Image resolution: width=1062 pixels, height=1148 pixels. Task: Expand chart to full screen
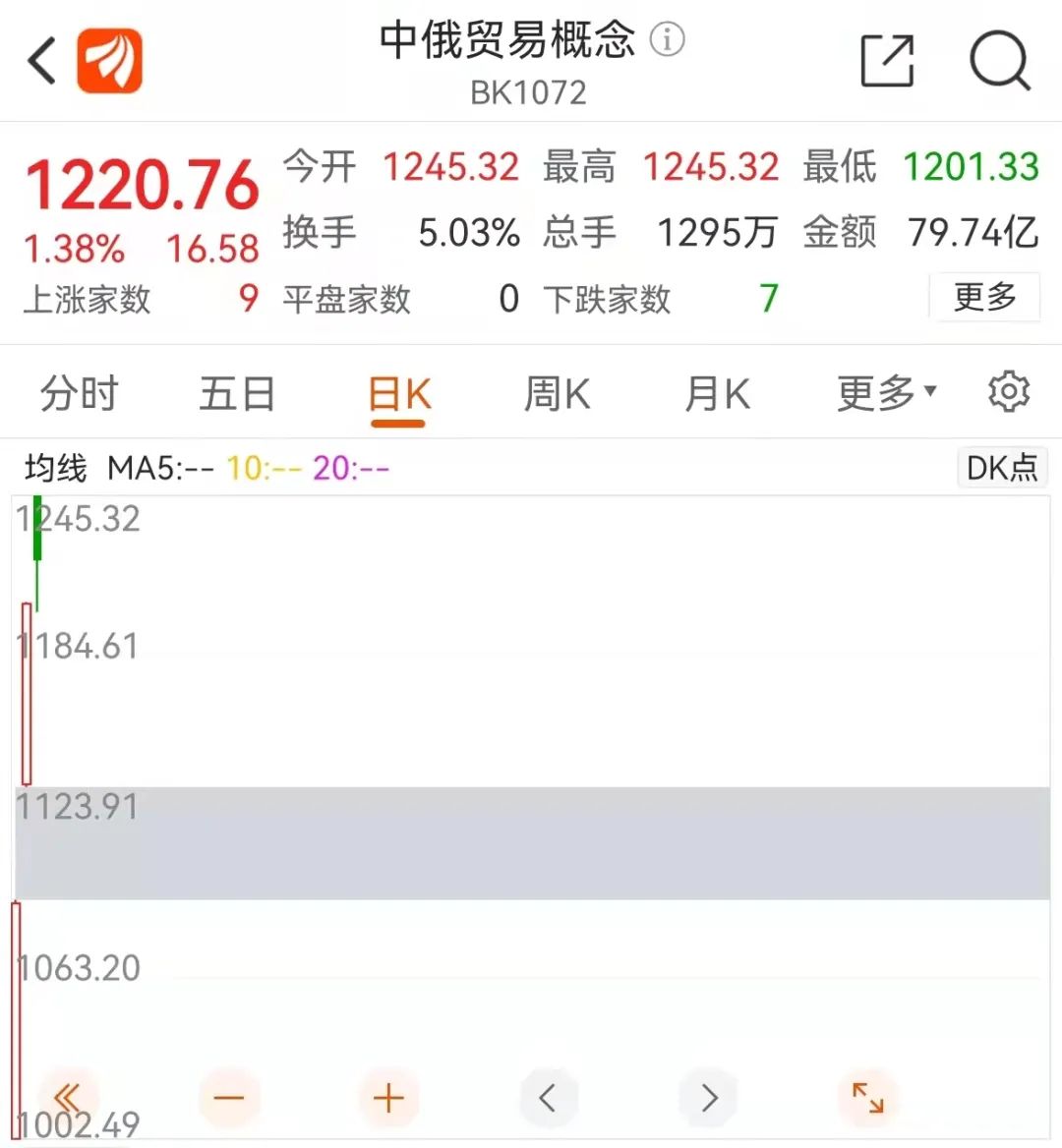[x=867, y=1097]
